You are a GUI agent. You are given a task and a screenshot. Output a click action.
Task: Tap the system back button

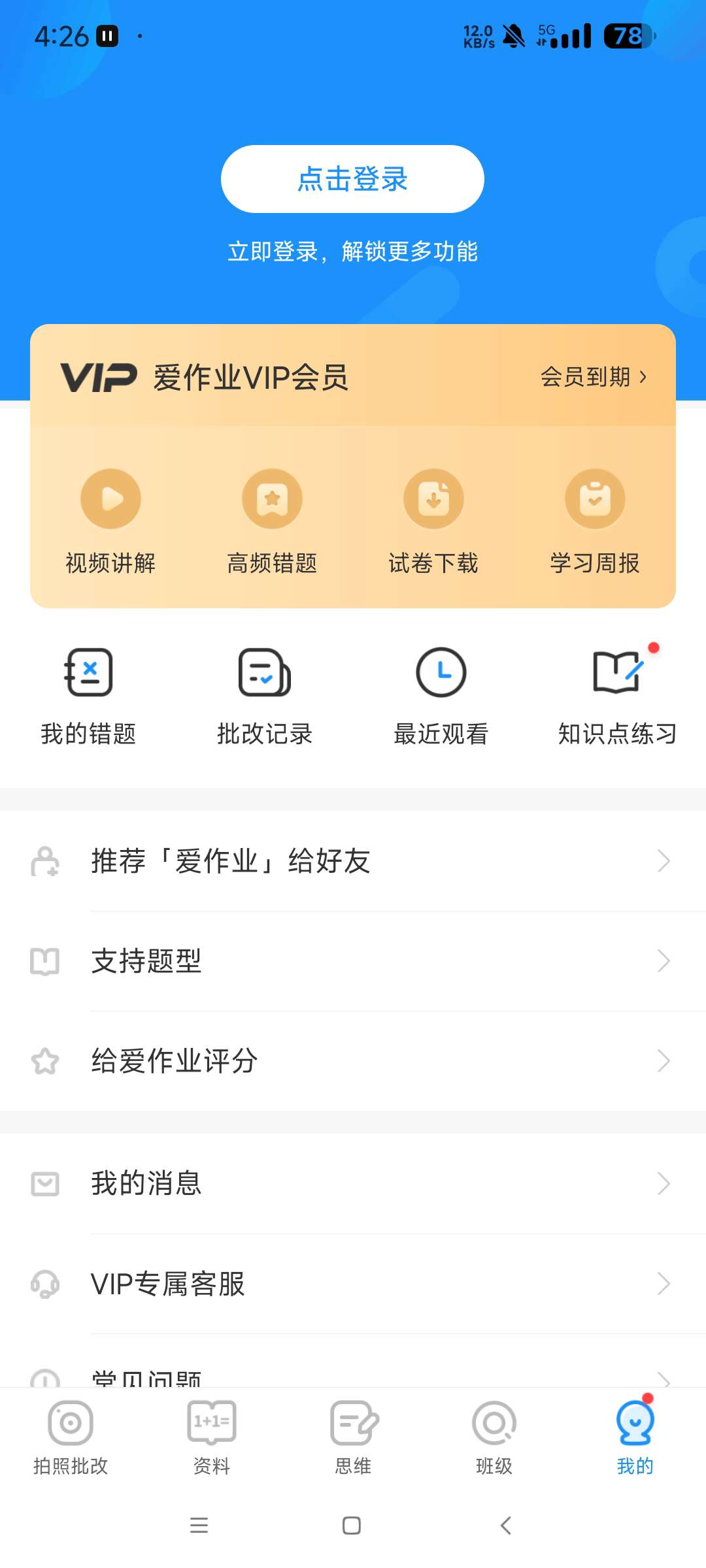point(505,1526)
